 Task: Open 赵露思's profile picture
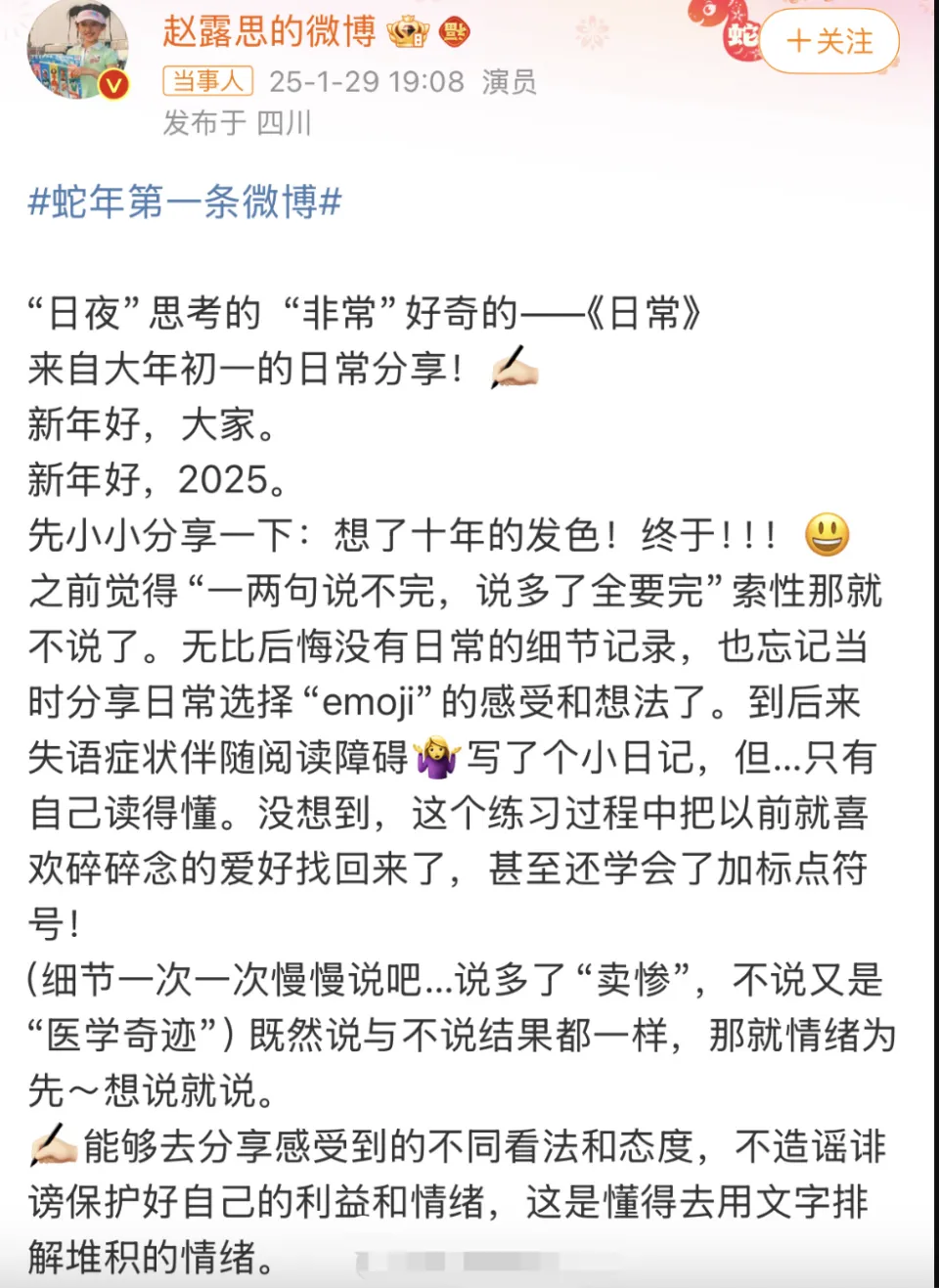pos(78,51)
